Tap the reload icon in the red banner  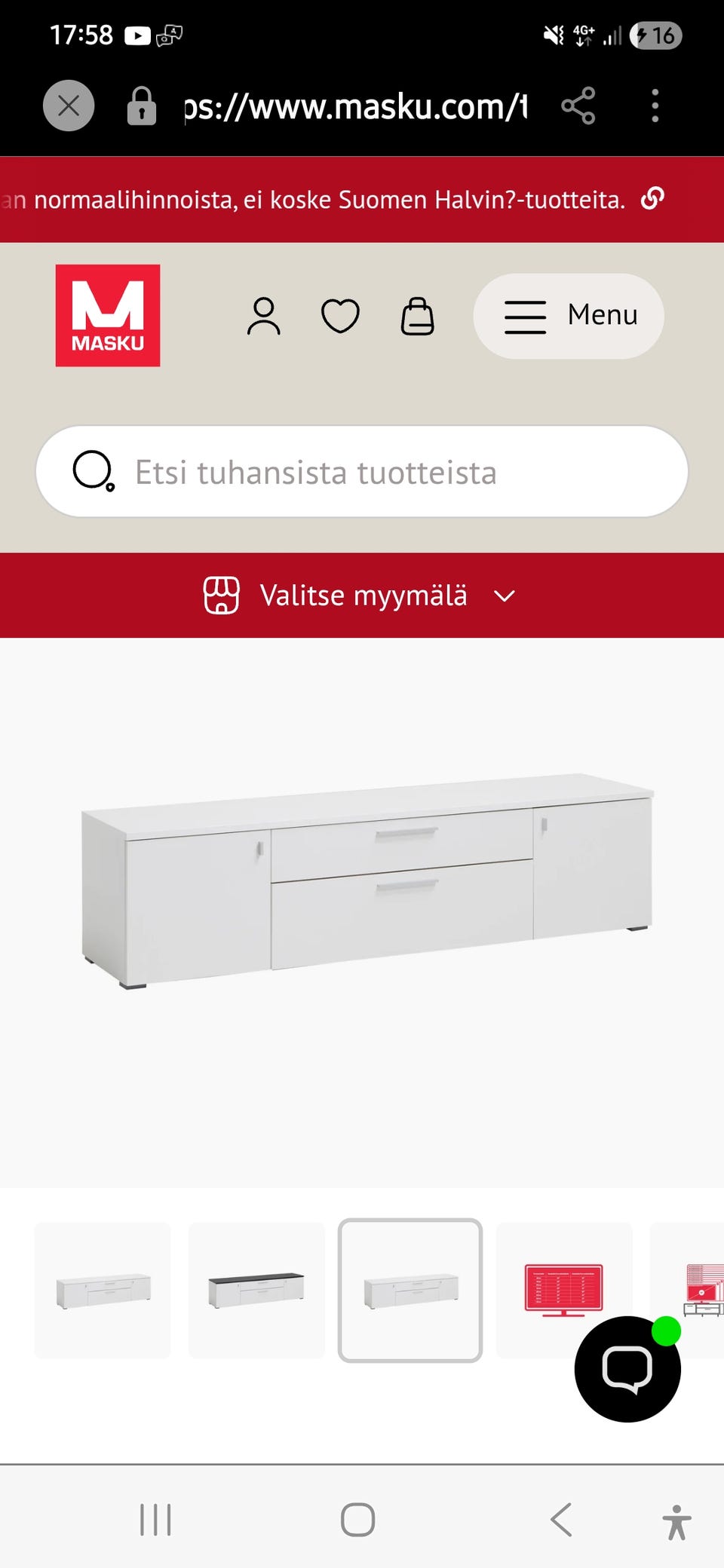coord(652,198)
